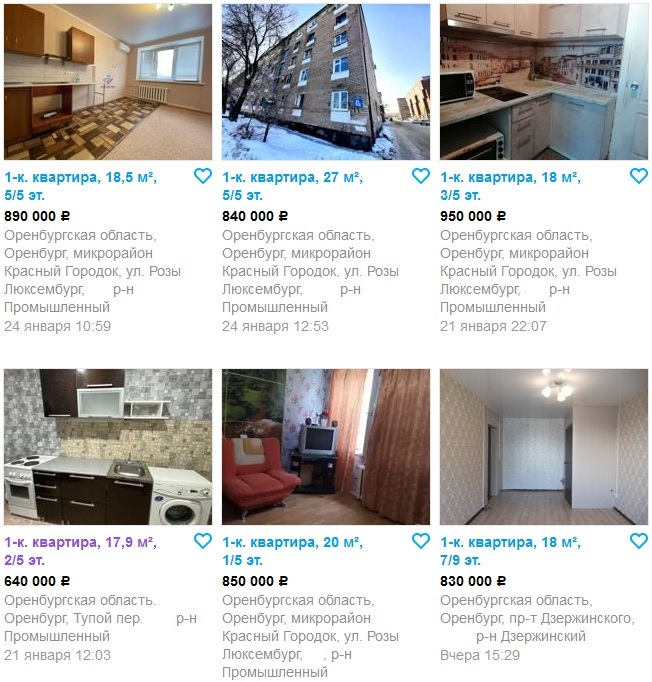Viewport: 652px width, 682px height.
Task: Favorite the 17,9 м² apartment listing
Action: (203, 541)
